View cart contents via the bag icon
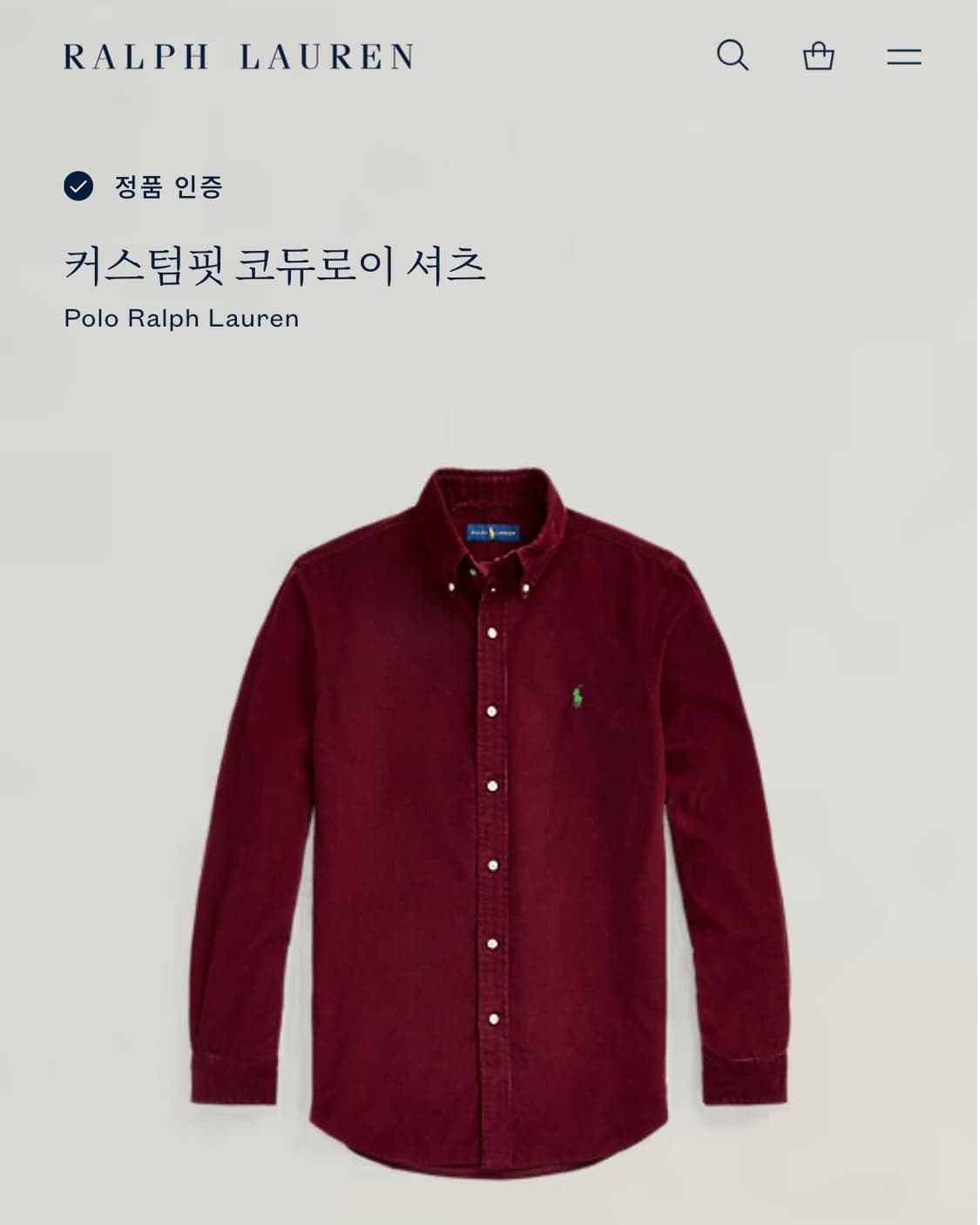Screen dimensions: 980x1225 (819, 57)
